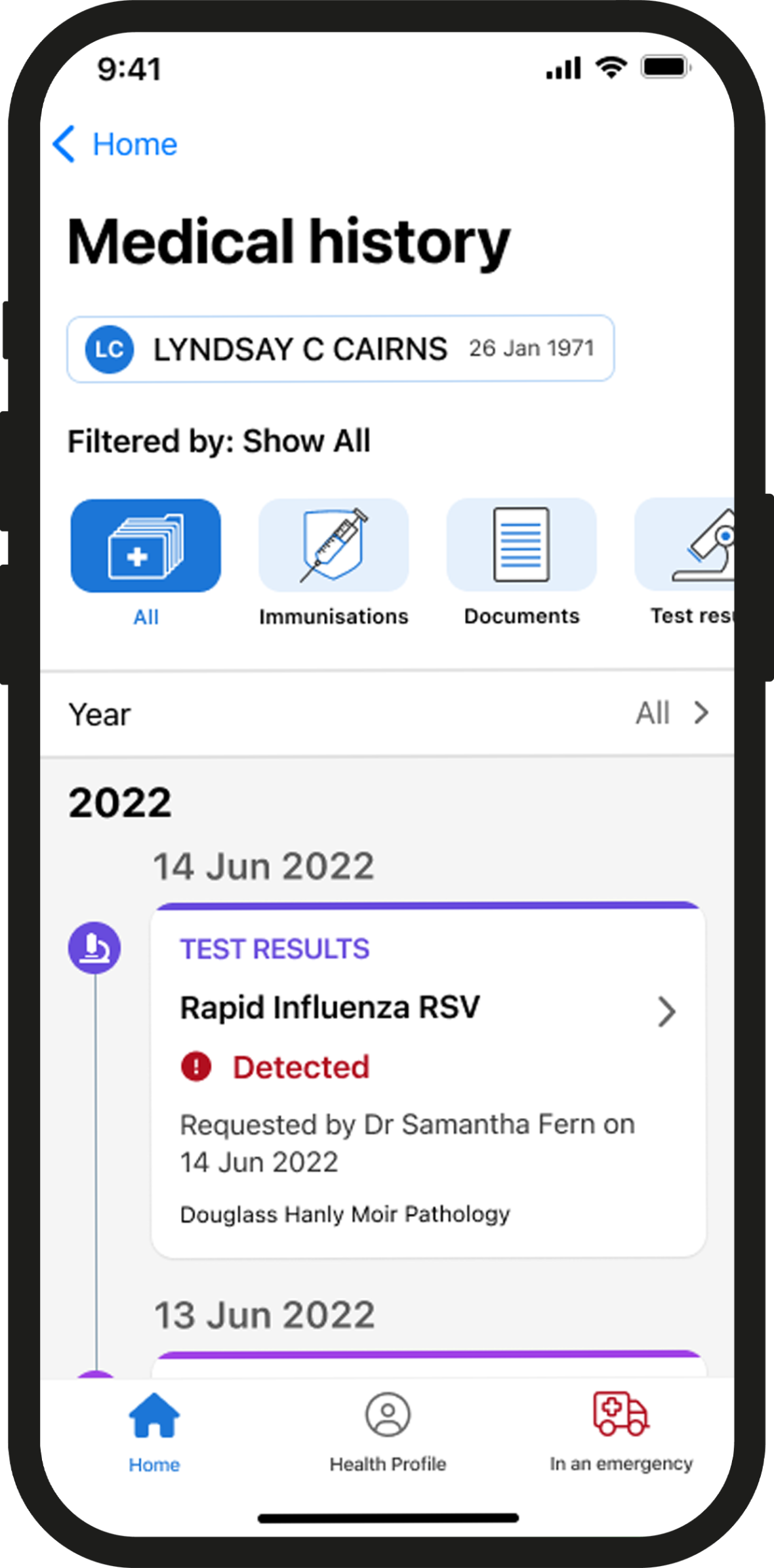Open the Year filter row
This screenshot has width=774, height=1568.
[x=387, y=714]
